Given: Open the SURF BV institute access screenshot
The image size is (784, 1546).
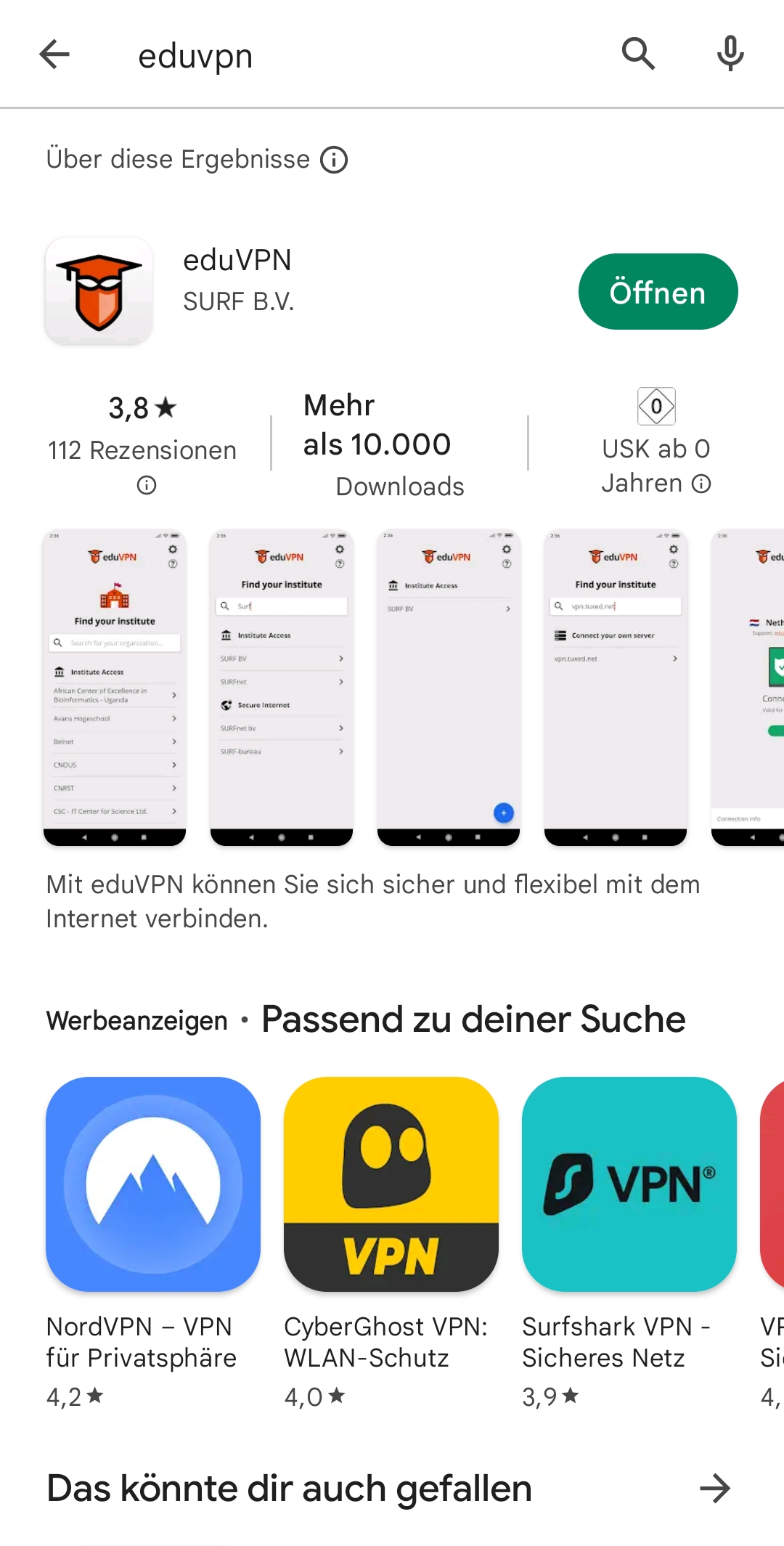Looking at the screenshot, I should (449, 687).
